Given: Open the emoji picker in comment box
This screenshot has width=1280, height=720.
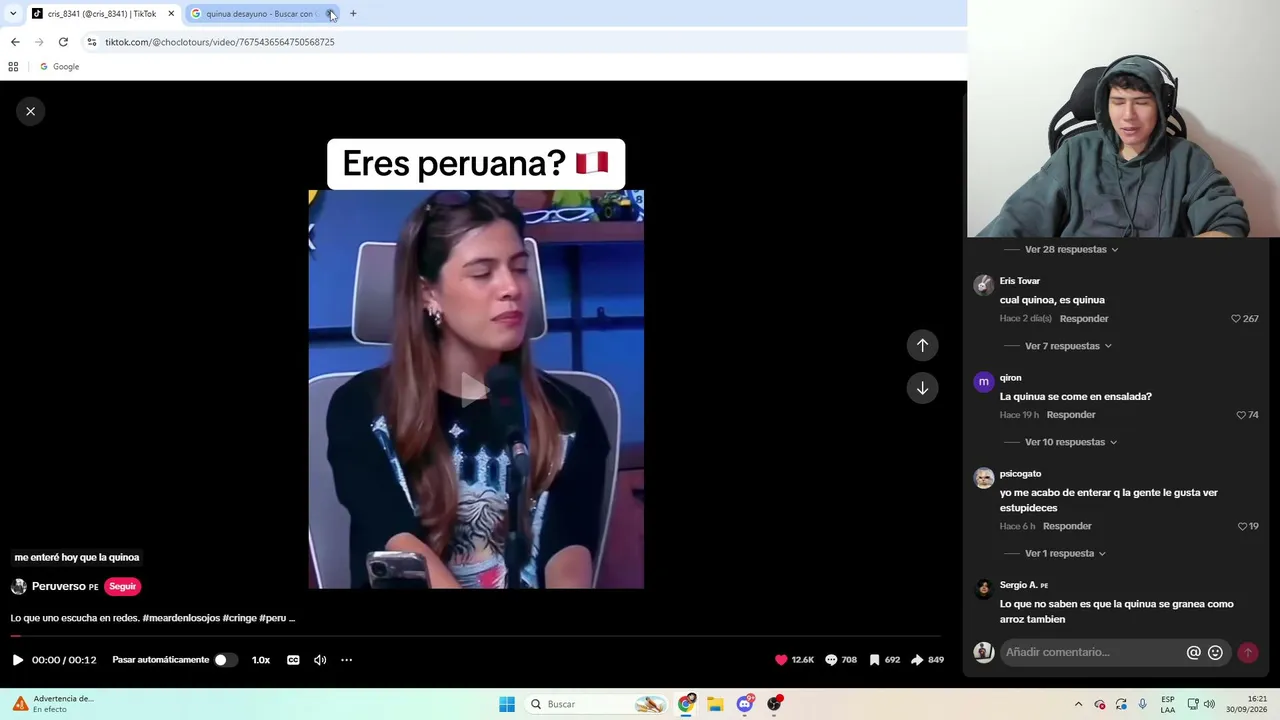Looking at the screenshot, I should [x=1215, y=652].
